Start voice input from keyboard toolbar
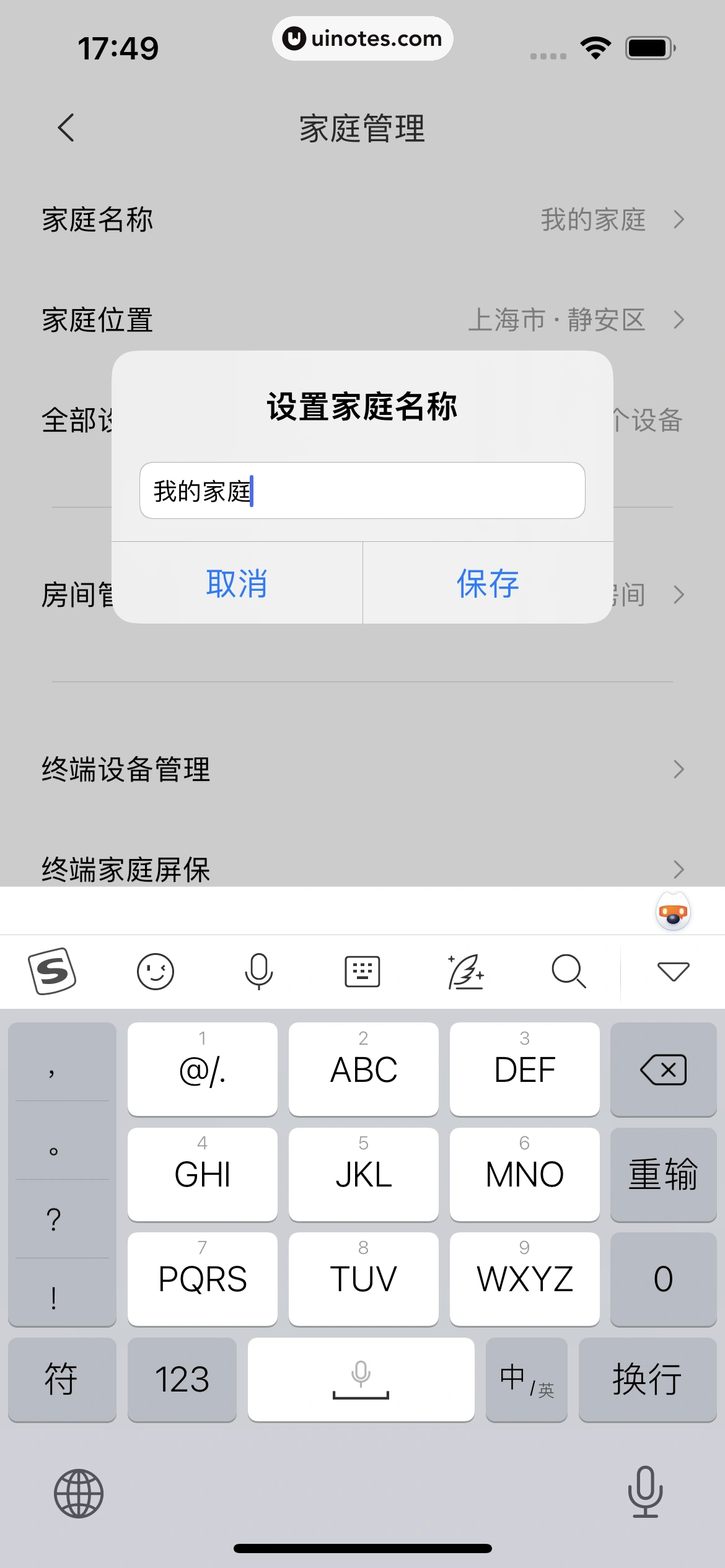 [x=258, y=971]
